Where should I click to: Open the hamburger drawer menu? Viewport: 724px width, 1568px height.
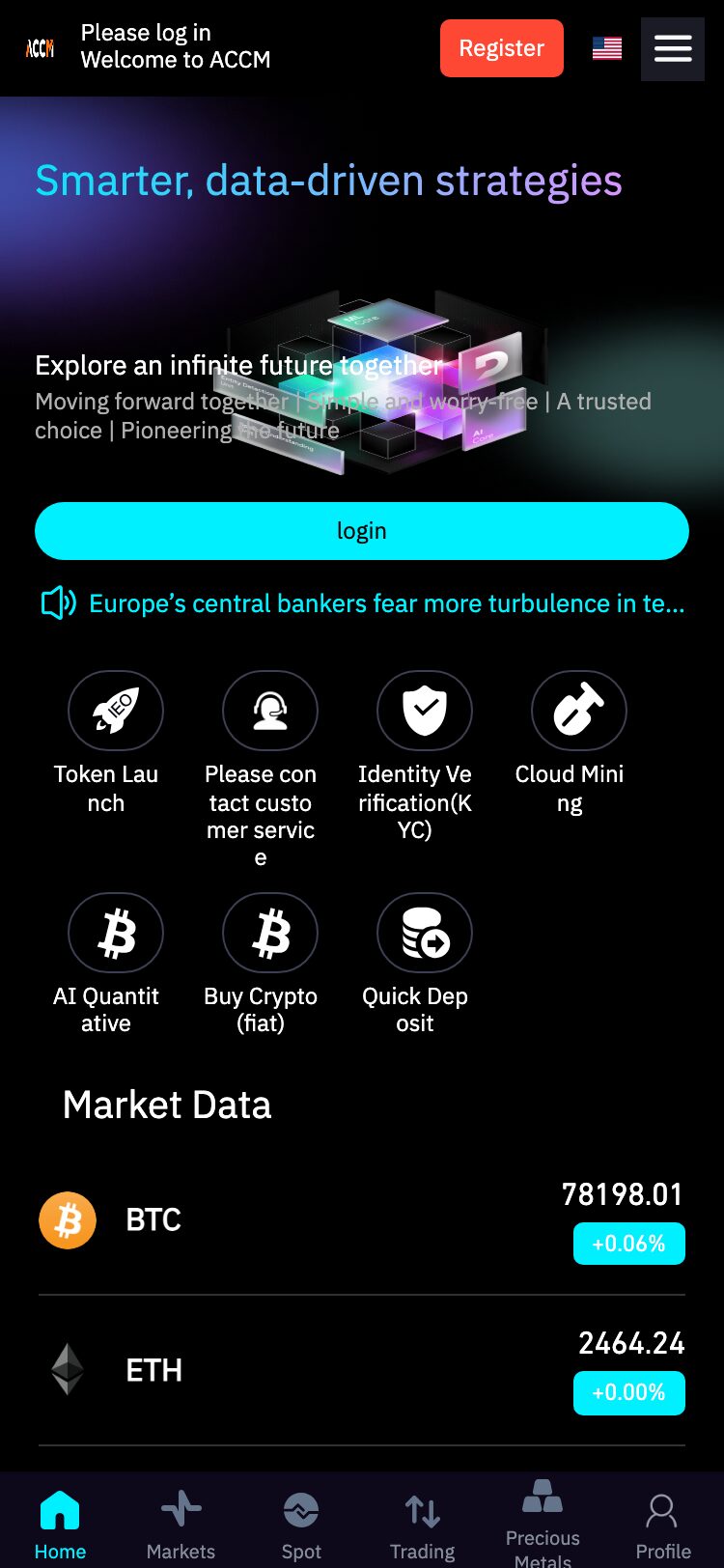[x=673, y=48]
